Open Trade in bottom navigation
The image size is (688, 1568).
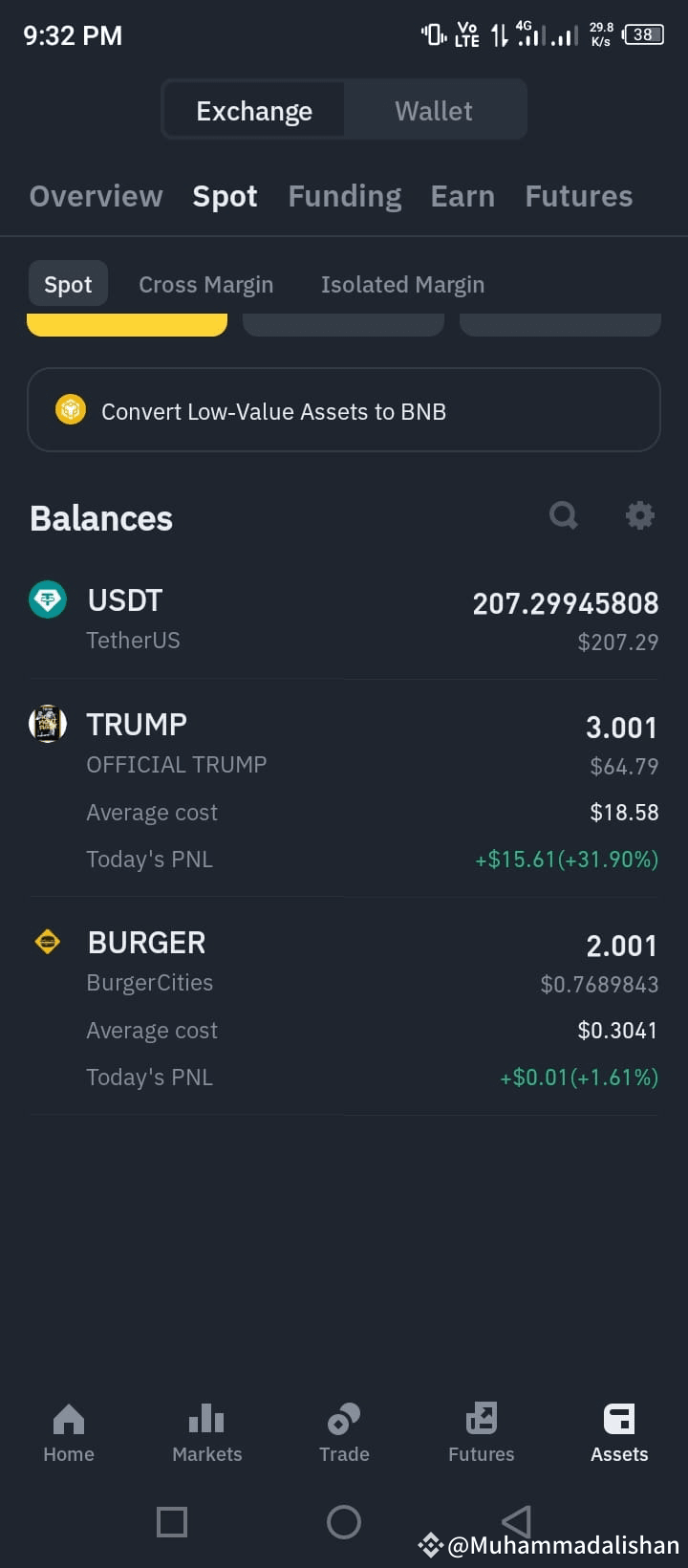point(344,1432)
